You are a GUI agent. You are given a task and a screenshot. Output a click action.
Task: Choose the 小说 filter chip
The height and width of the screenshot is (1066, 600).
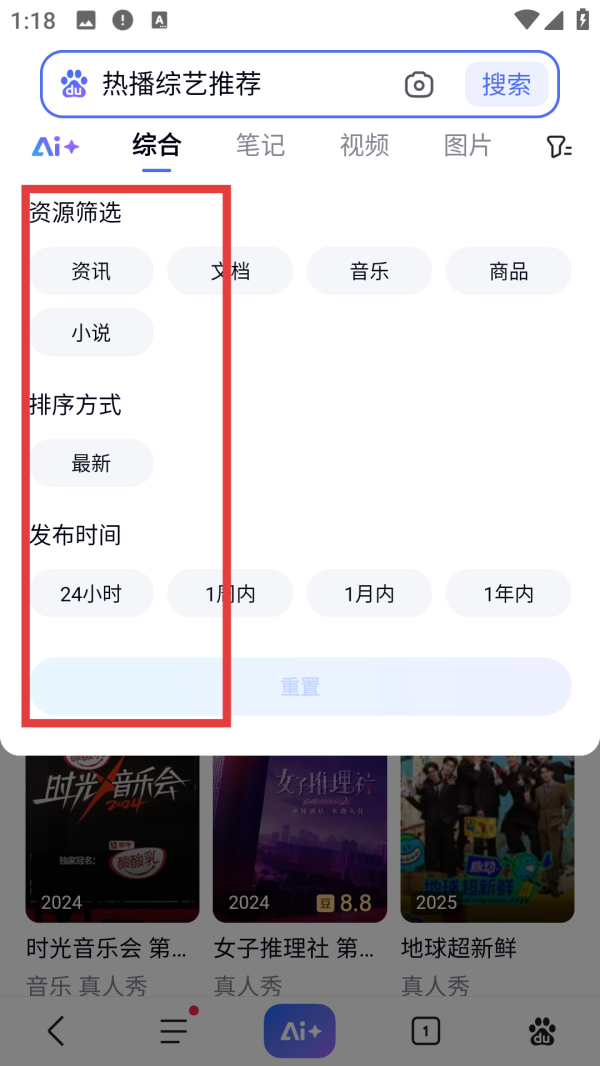click(91, 333)
